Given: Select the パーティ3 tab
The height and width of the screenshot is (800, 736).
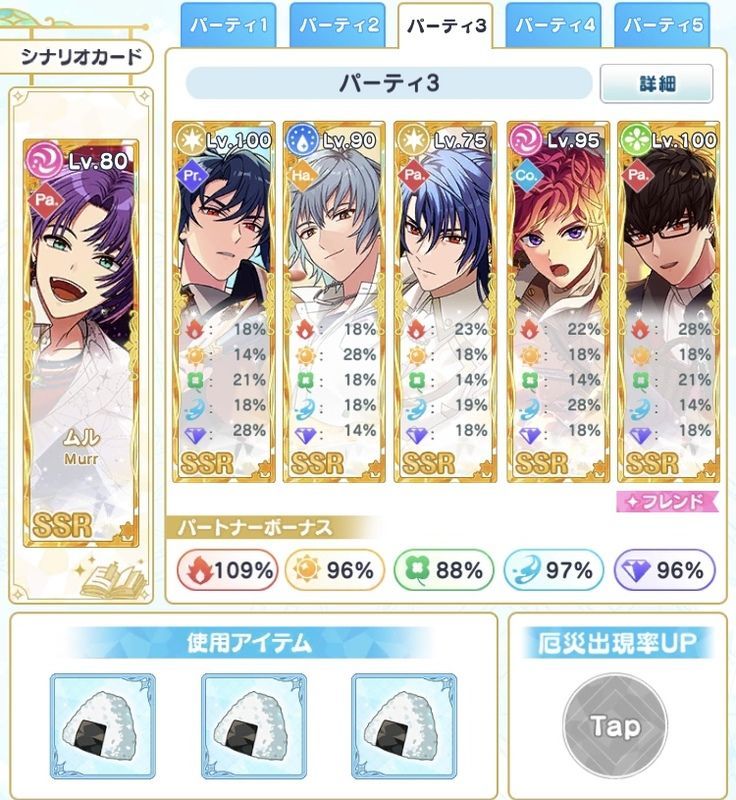Looking at the screenshot, I should coord(444,26).
